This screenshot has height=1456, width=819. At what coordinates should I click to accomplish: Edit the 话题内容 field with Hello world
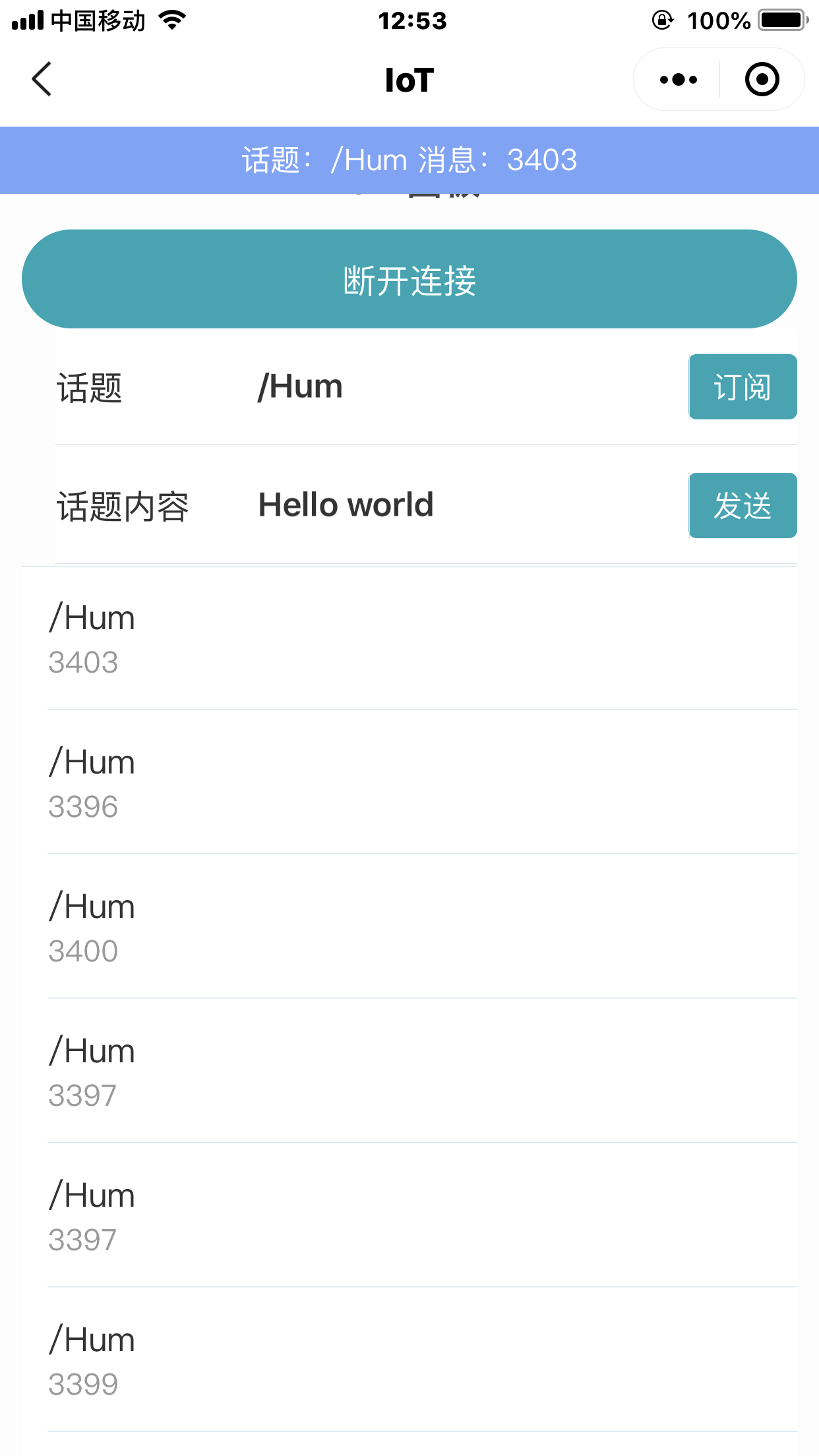pyautogui.click(x=462, y=506)
